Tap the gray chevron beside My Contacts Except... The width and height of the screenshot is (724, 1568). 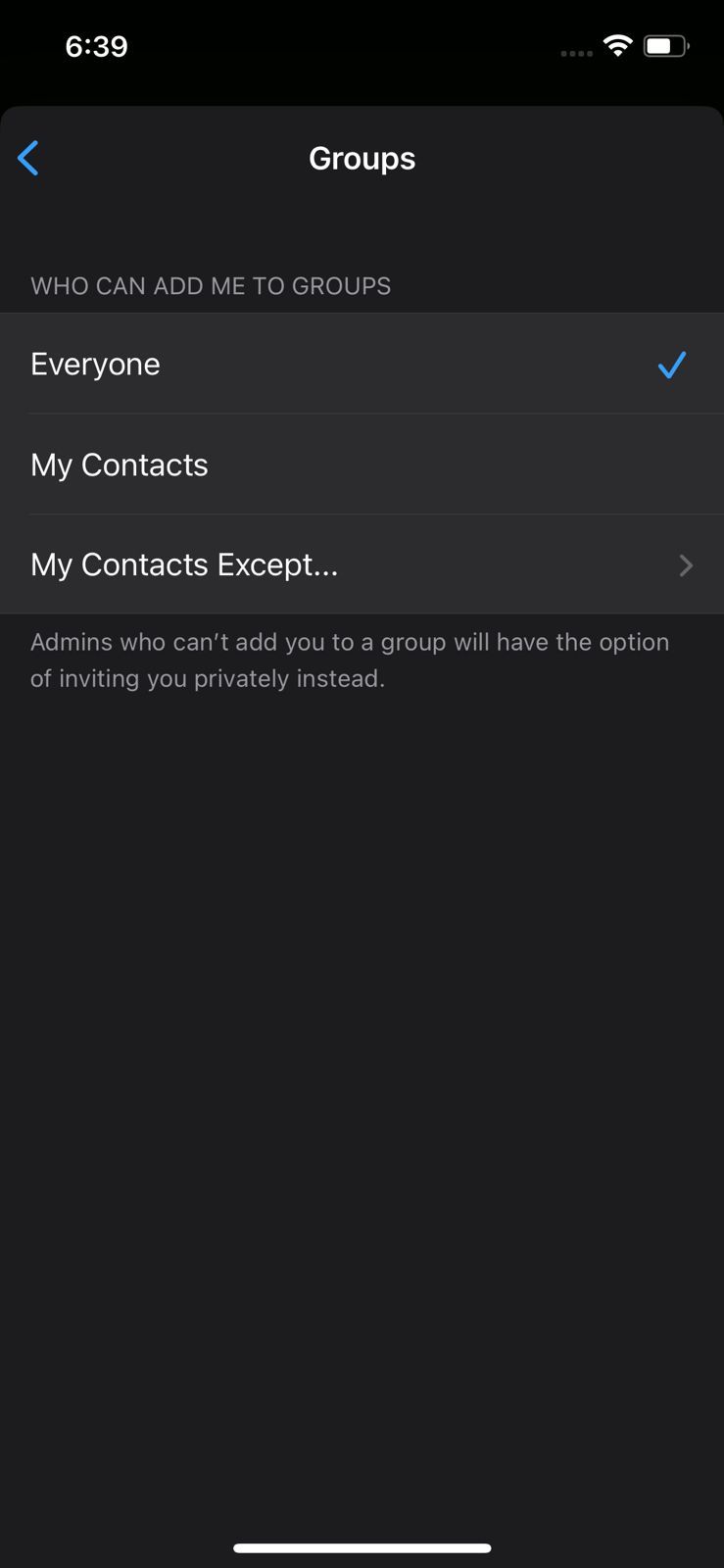[686, 565]
